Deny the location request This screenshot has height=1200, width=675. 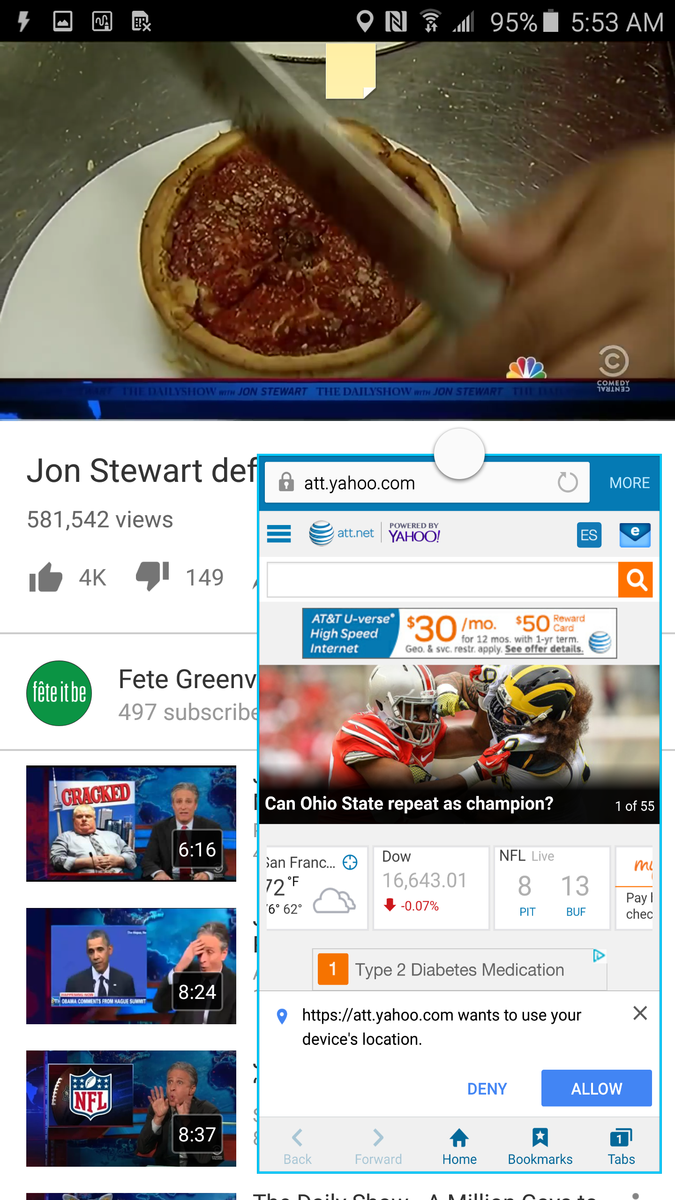(487, 1089)
